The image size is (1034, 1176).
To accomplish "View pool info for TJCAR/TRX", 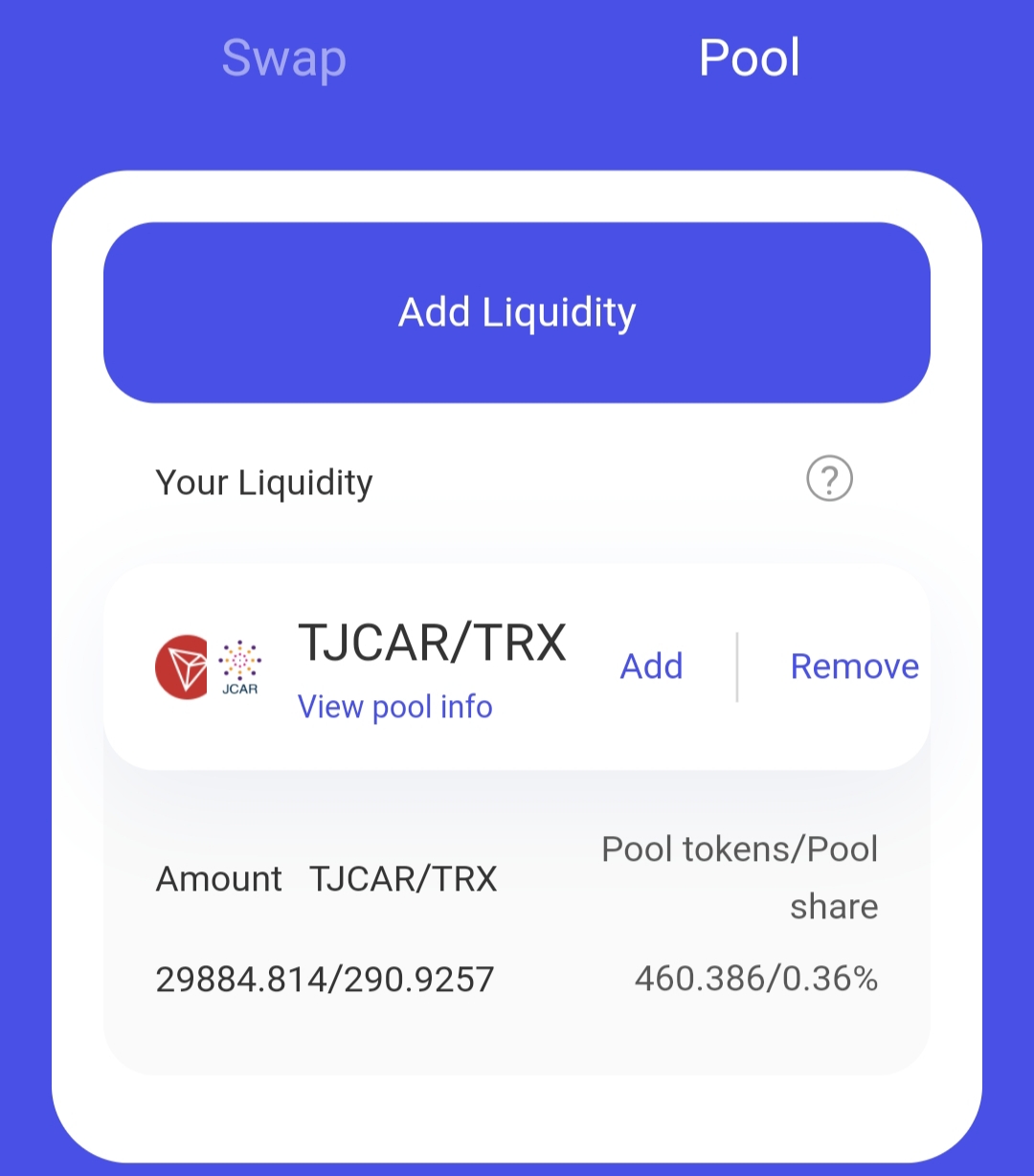I will point(394,707).
